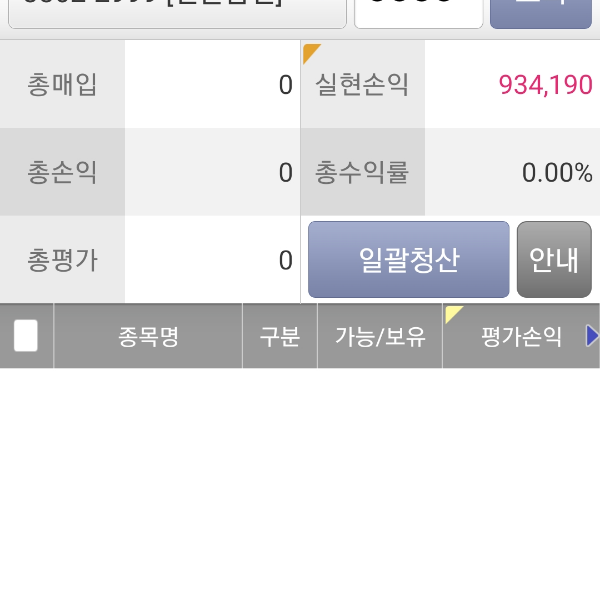The width and height of the screenshot is (600, 600).
Task: Open the 안내 guide button
Action: pos(554,260)
